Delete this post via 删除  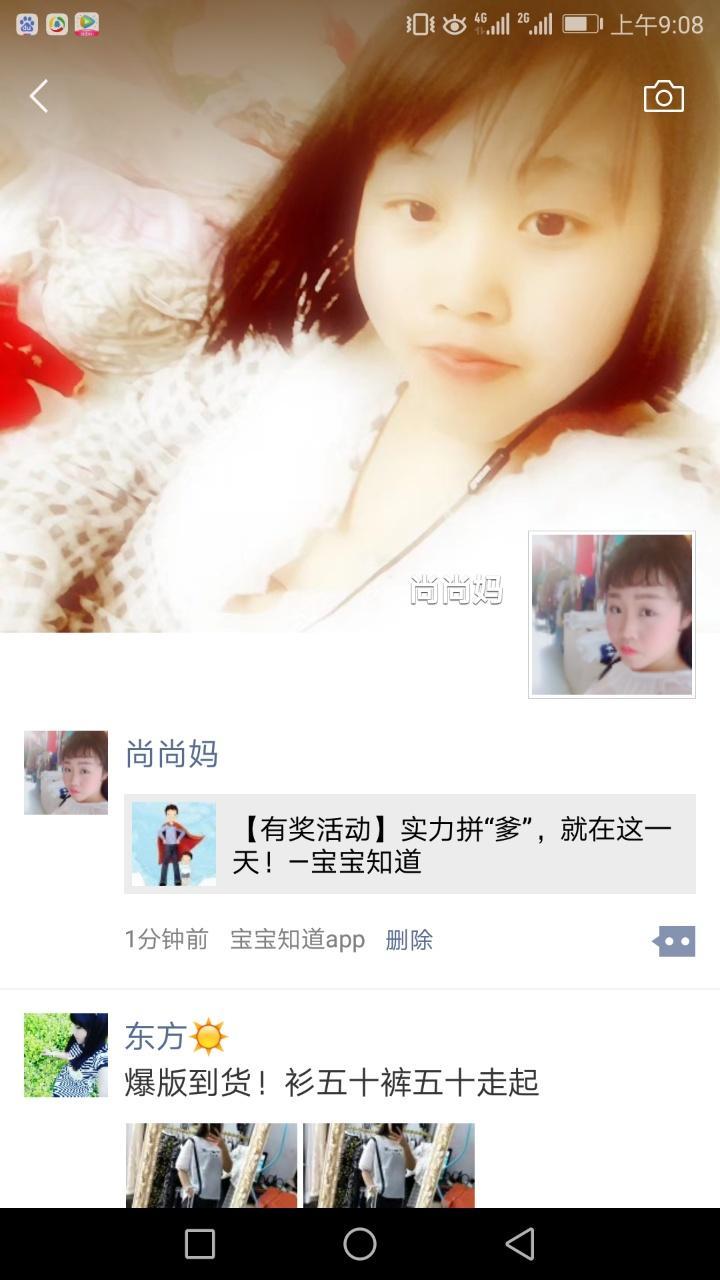pyautogui.click(x=409, y=940)
